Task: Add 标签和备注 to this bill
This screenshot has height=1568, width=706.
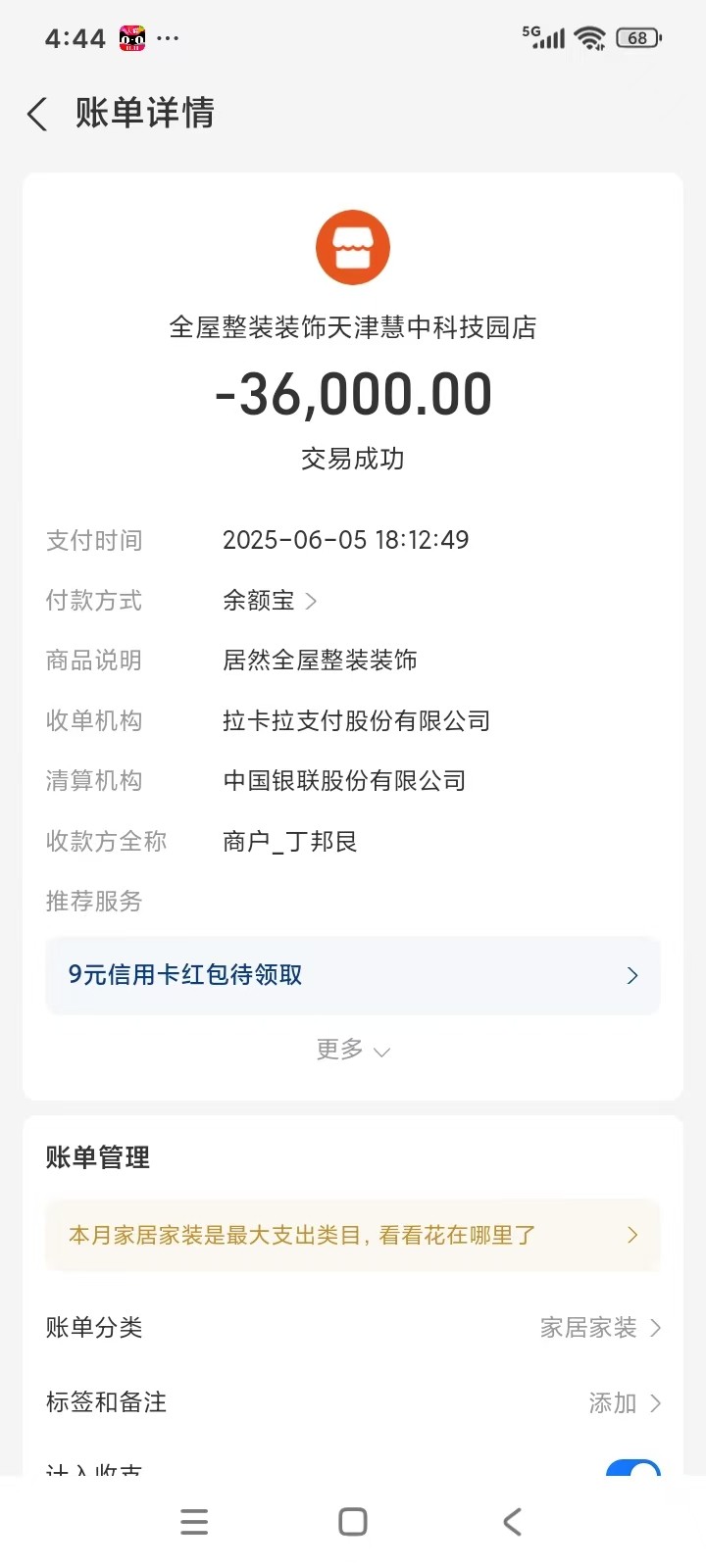Action: pyautogui.click(x=624, y=1403)
